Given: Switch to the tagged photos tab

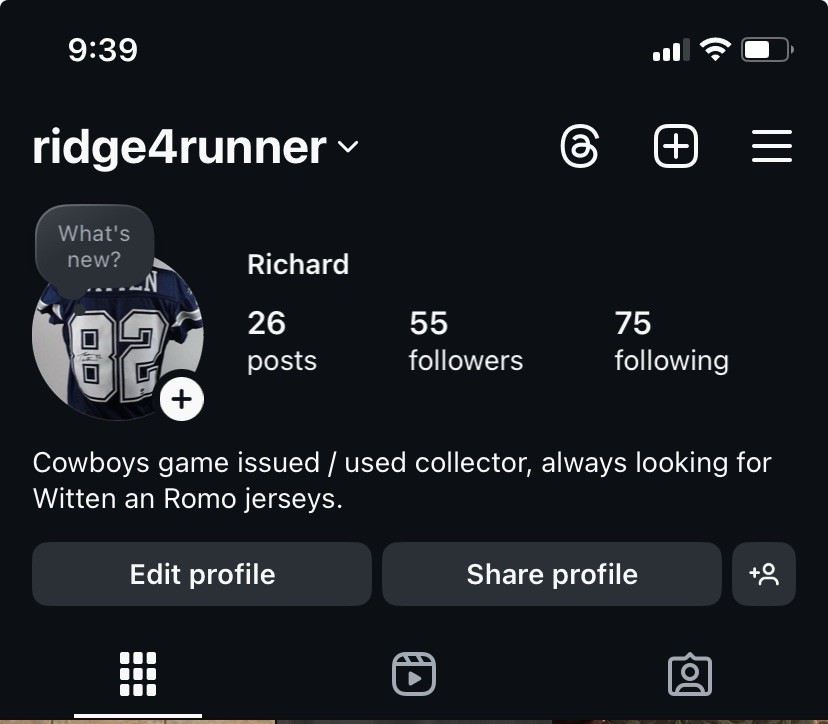Looking at the screenshot, I should pos(689,674).
